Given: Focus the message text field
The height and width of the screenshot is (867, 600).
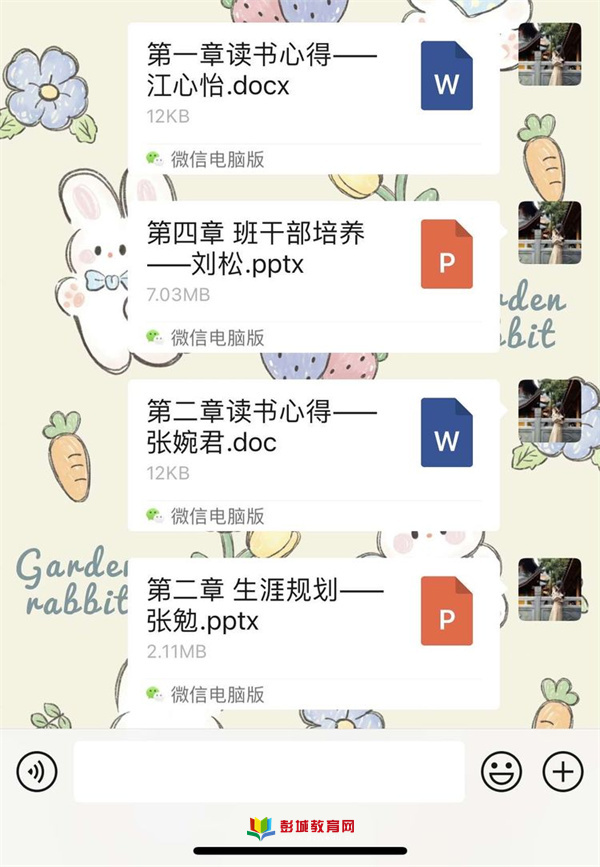Looking at the screenshot, I should tap(269, 771).
